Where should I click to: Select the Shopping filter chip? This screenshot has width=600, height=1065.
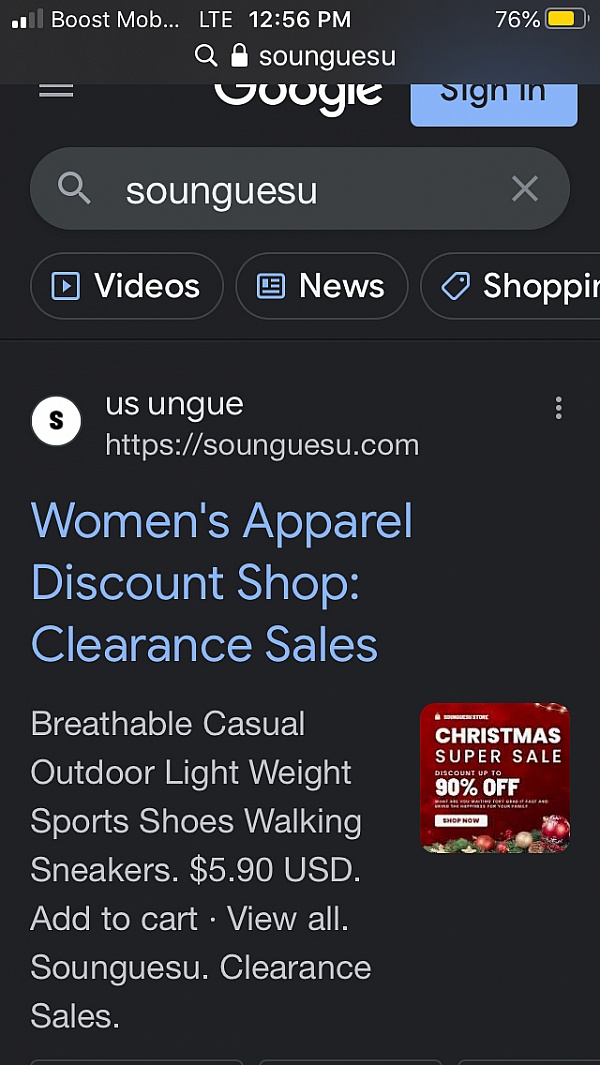(x=515, y=286)
